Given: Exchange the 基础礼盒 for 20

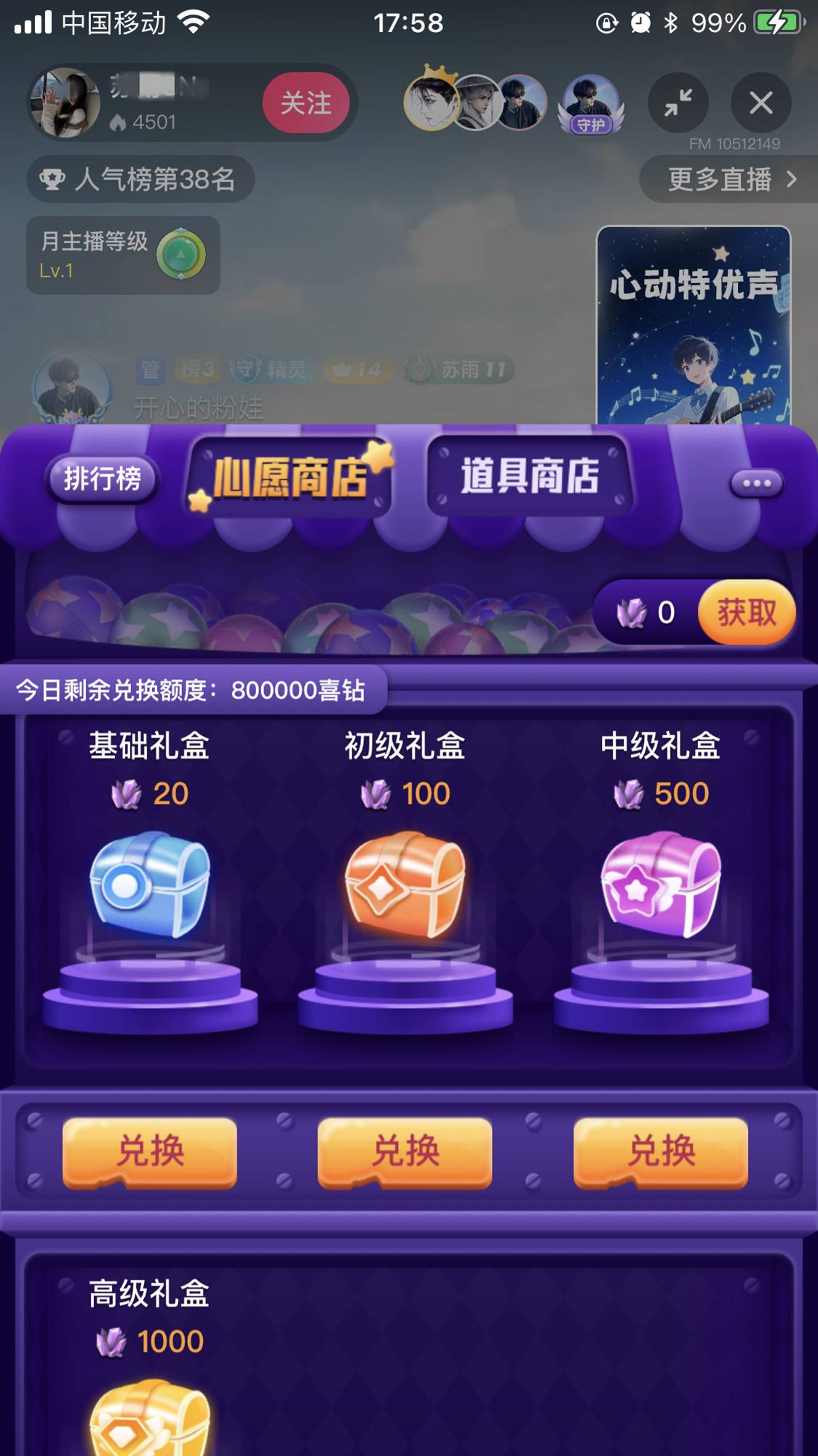Looking at the screenshot, I should [x=150, y=1152].
